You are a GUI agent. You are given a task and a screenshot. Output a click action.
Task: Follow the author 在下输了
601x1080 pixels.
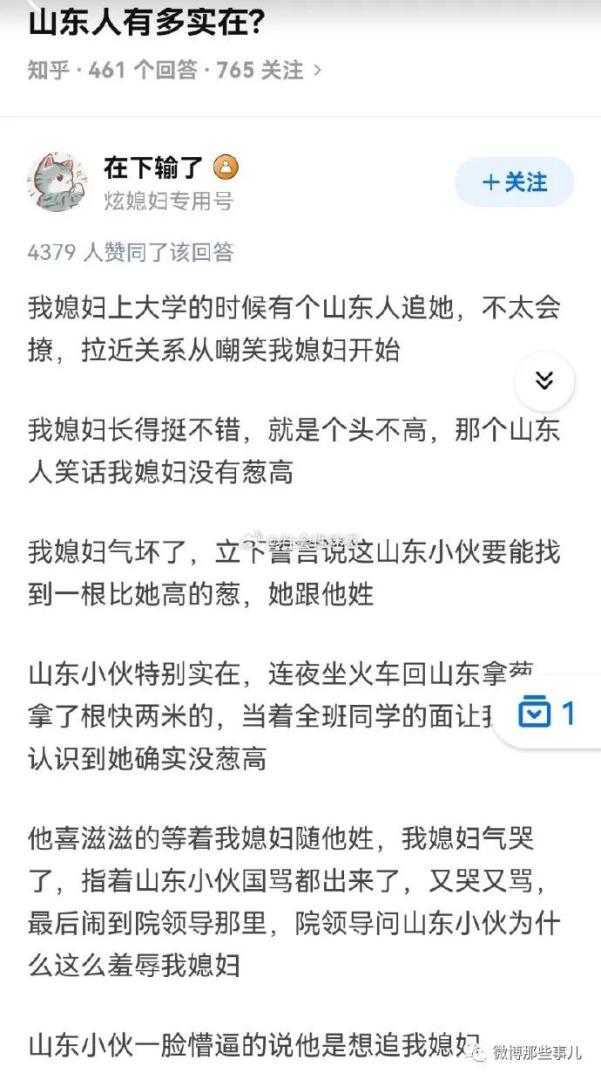tap(514, 182)
